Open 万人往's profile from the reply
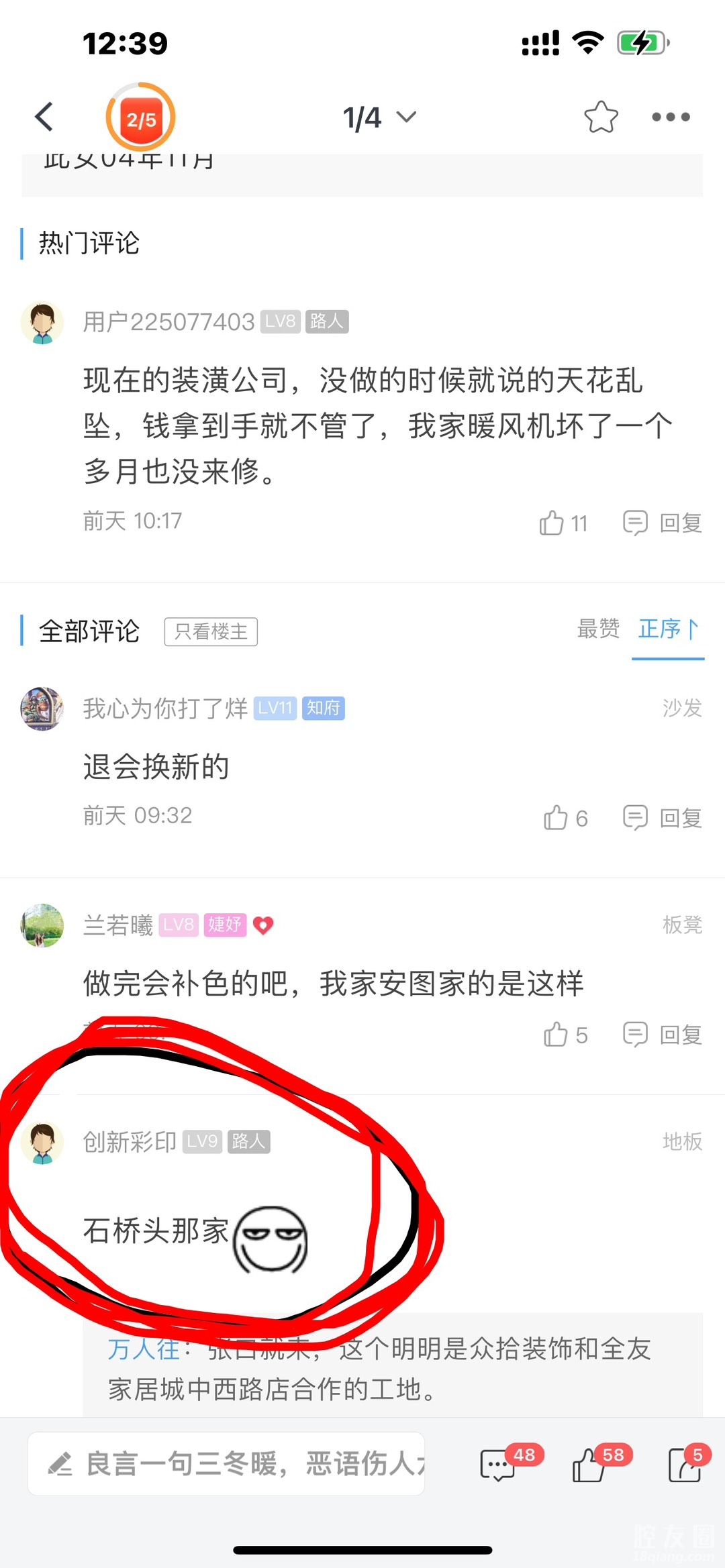725x1568 pixels. pos(144,1349)
